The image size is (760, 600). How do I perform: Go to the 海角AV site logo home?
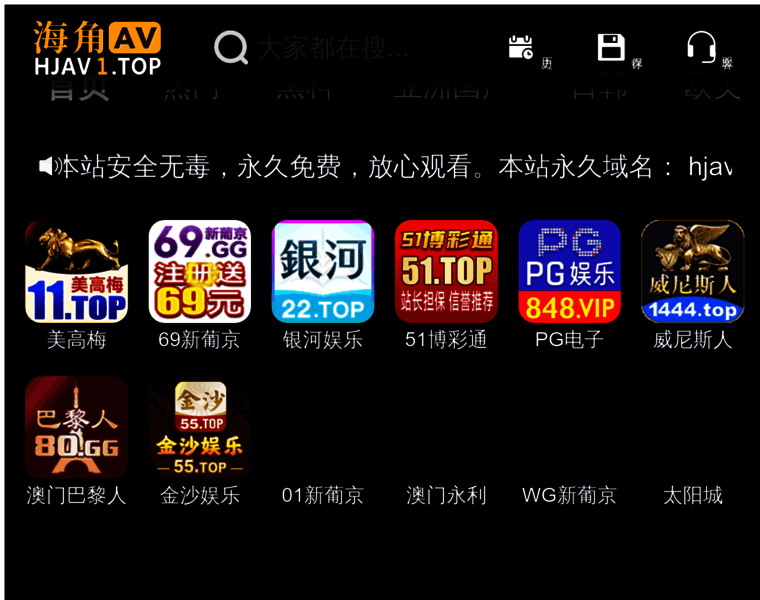97,49
